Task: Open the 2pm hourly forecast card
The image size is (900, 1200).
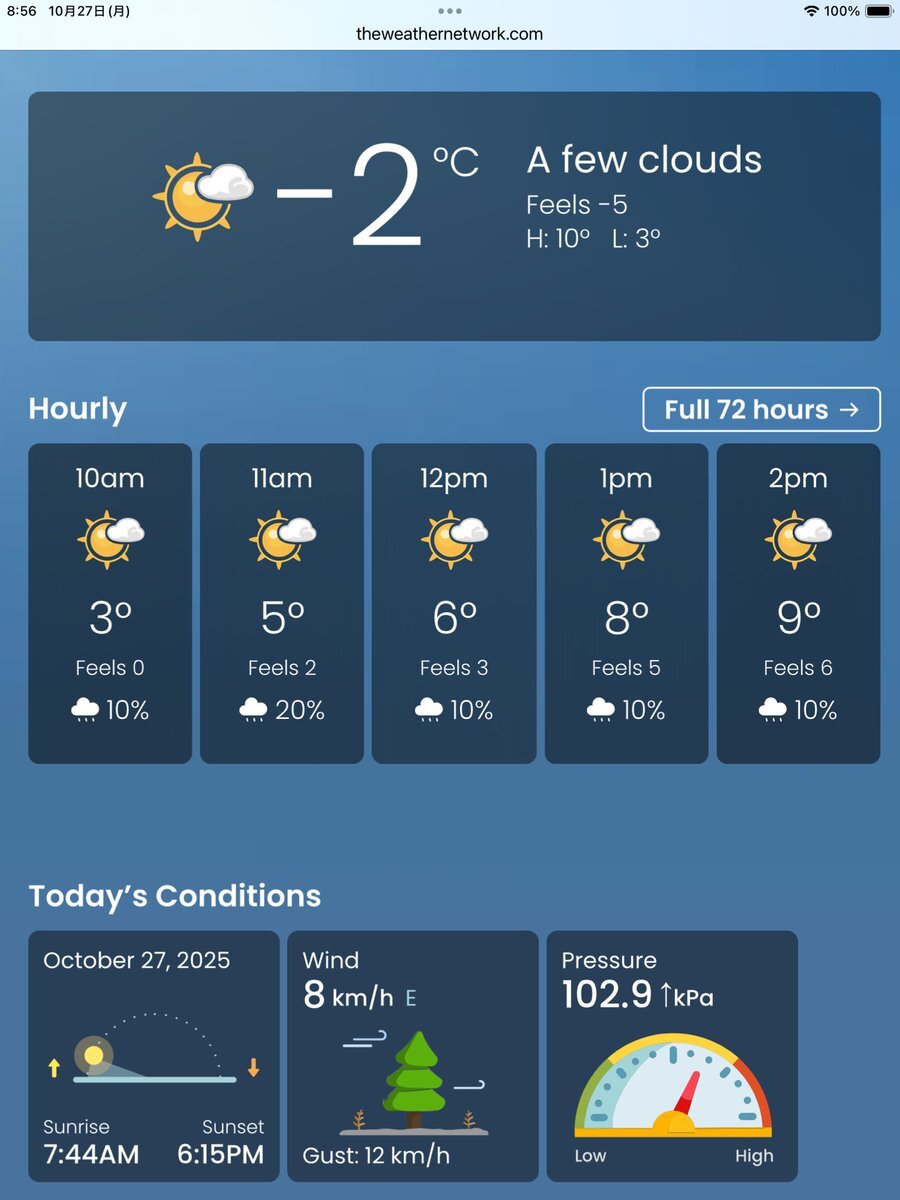Action: (x=798, y=603)
